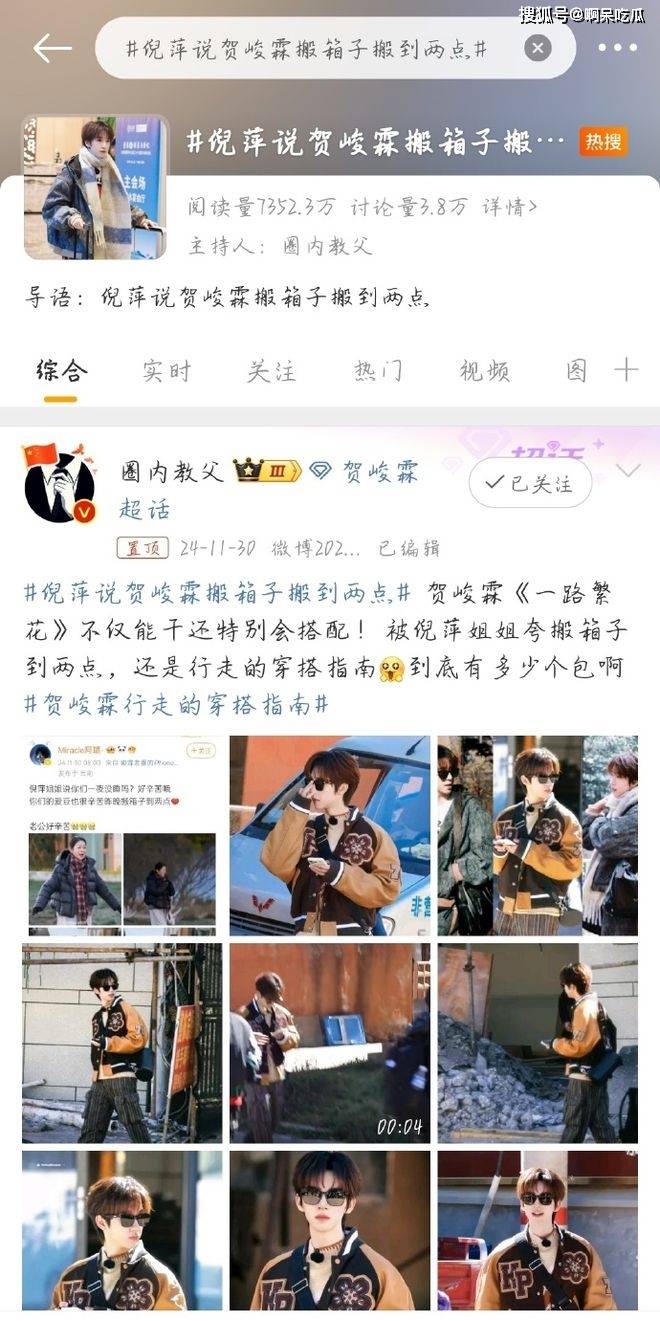The image size is (660, 1321).
Task: Switch to the 视频 tab
Action: click(x=484, y=370)
